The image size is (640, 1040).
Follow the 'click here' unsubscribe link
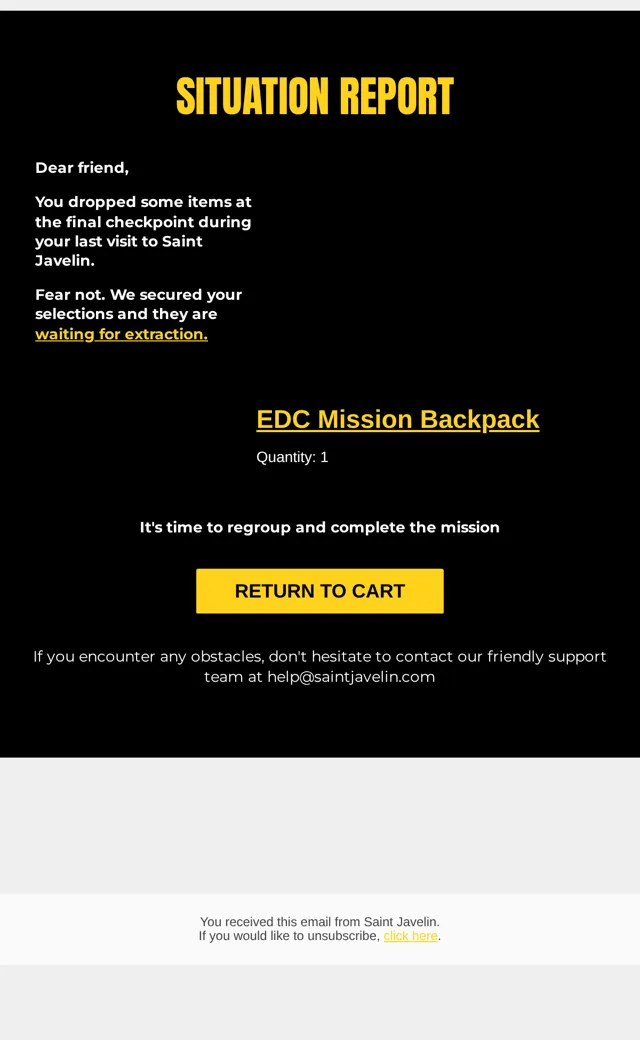pos(411,936)
